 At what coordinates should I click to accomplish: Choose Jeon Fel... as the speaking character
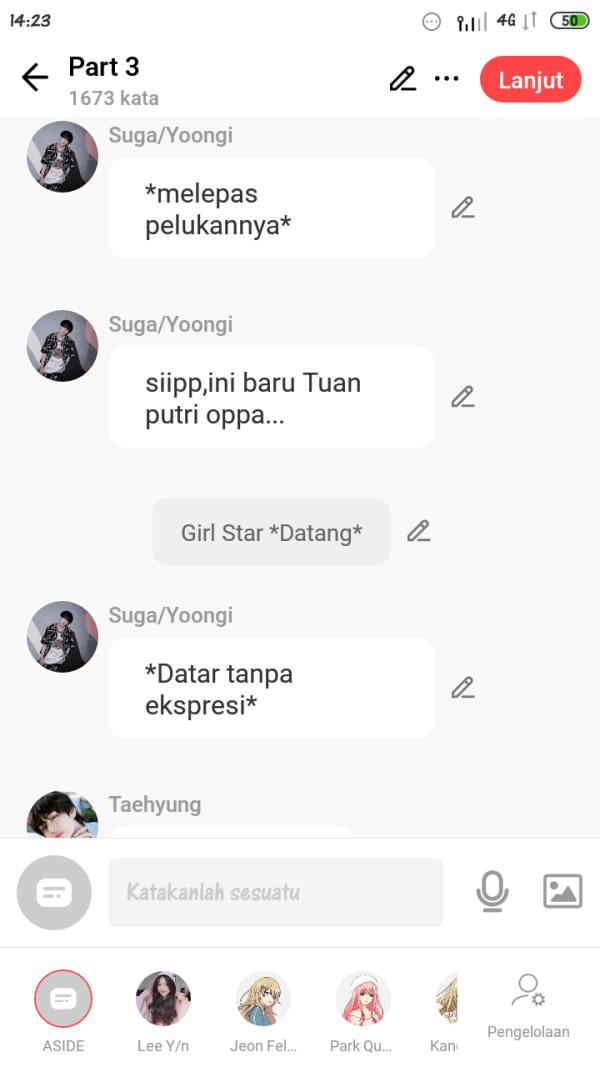click(x=263, y=999)
